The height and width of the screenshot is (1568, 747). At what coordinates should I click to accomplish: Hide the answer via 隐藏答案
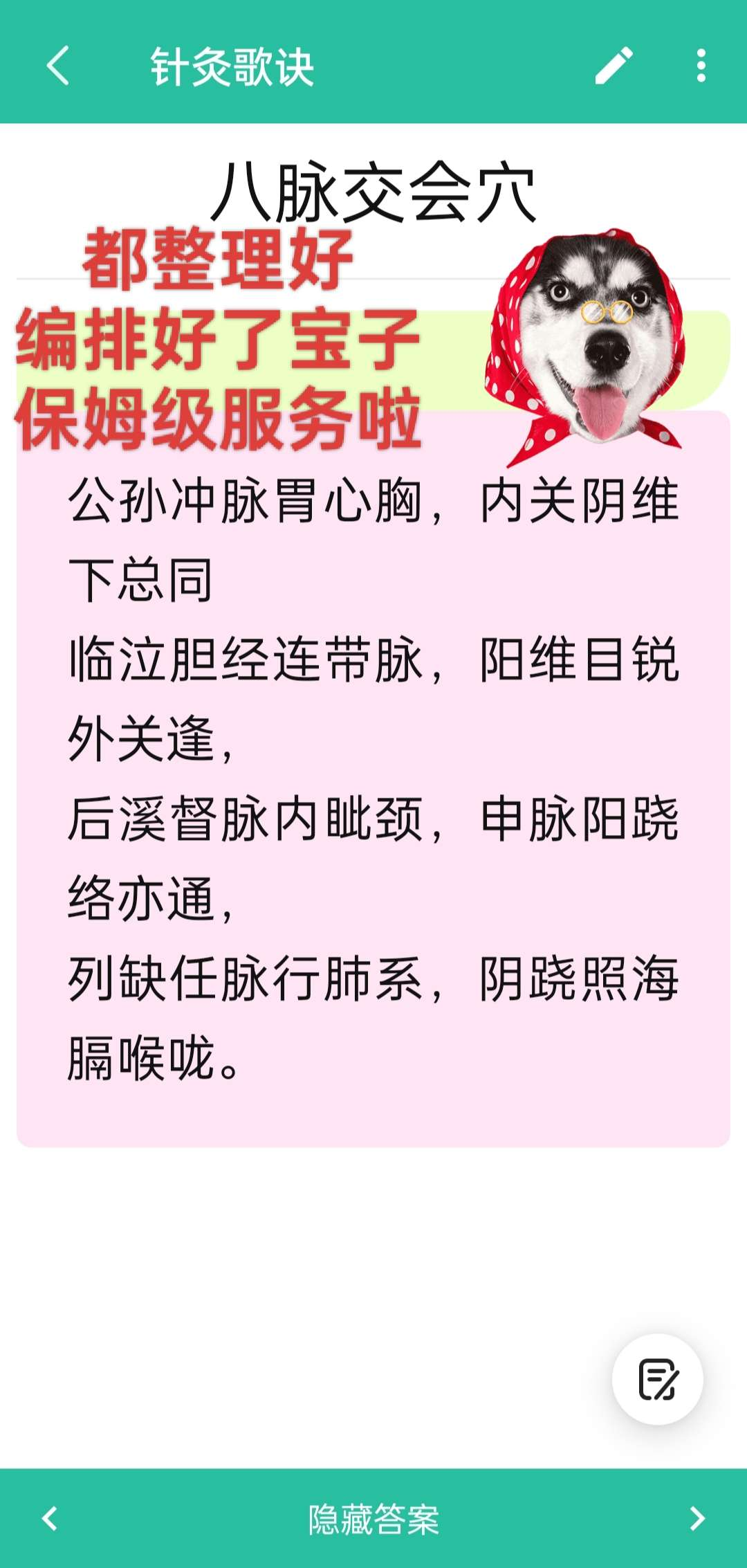[373, 1520]
